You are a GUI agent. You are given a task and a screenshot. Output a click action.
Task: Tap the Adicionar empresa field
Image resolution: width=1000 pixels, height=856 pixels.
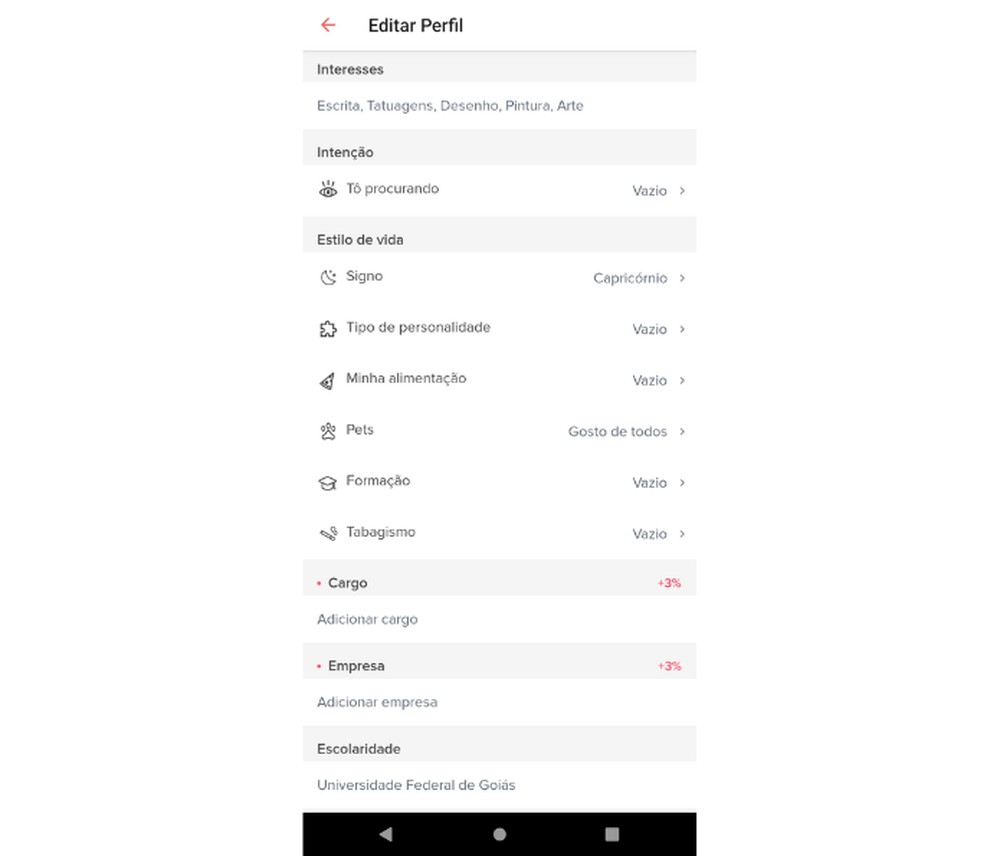(x=377, y=703)
